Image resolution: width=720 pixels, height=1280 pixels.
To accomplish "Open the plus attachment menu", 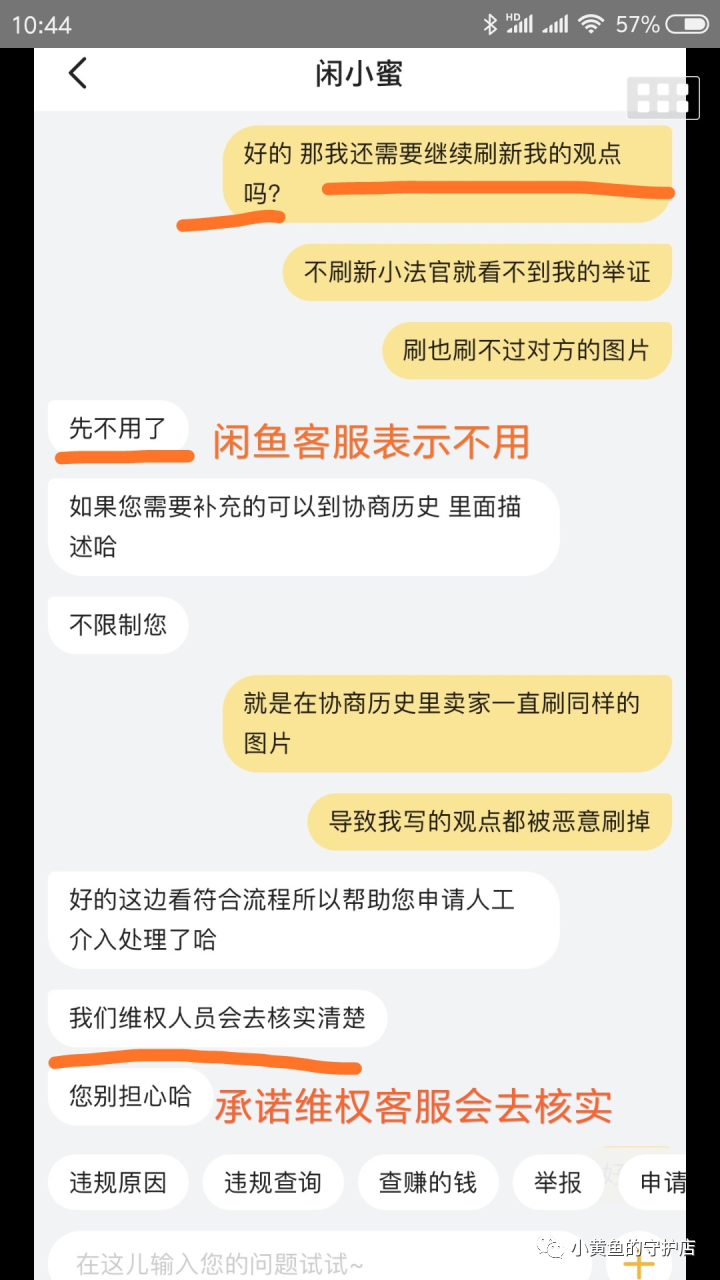I will click(638, 1262).
